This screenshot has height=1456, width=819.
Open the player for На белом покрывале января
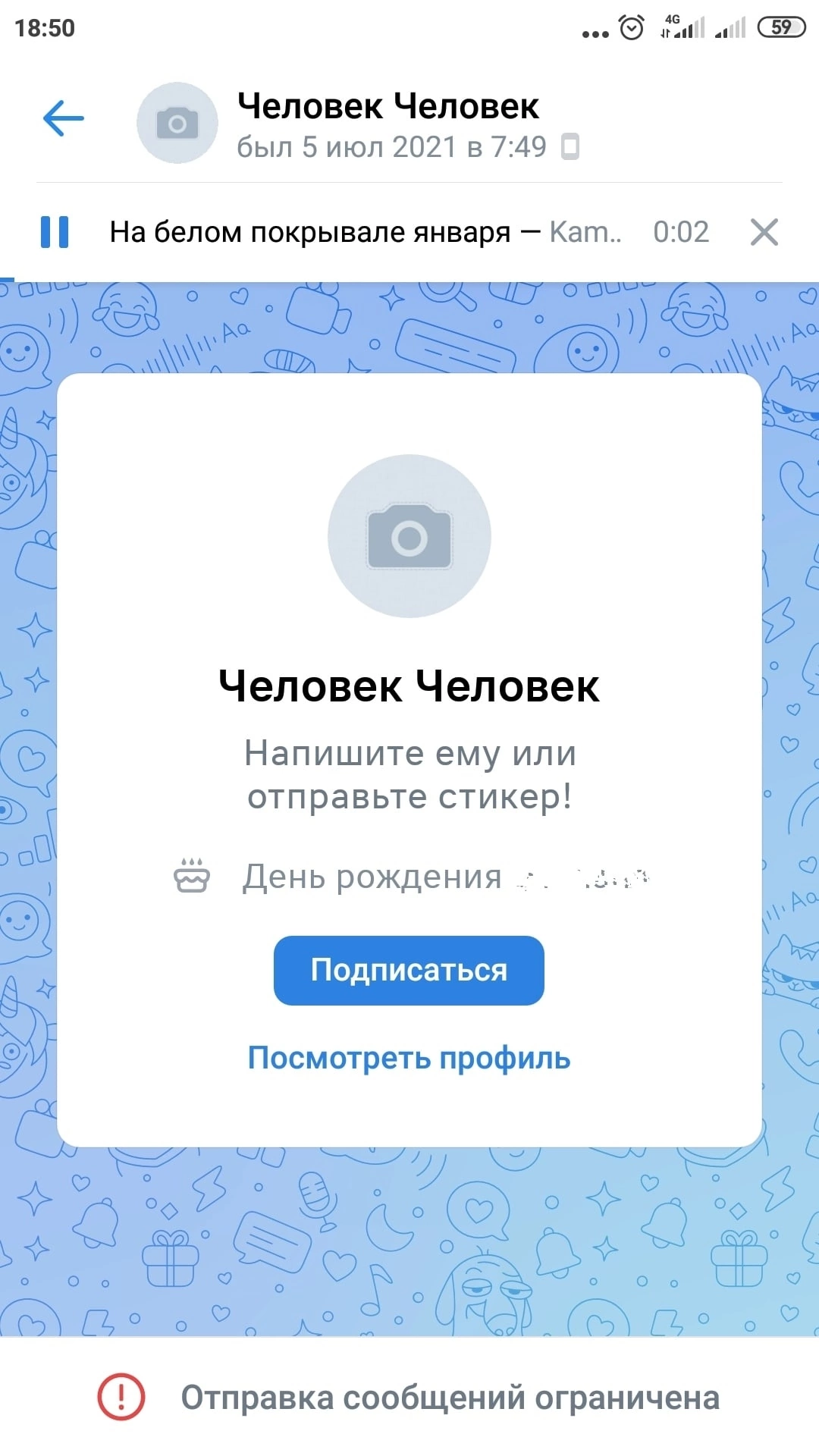pyautogui.click(x=364, y=232)
